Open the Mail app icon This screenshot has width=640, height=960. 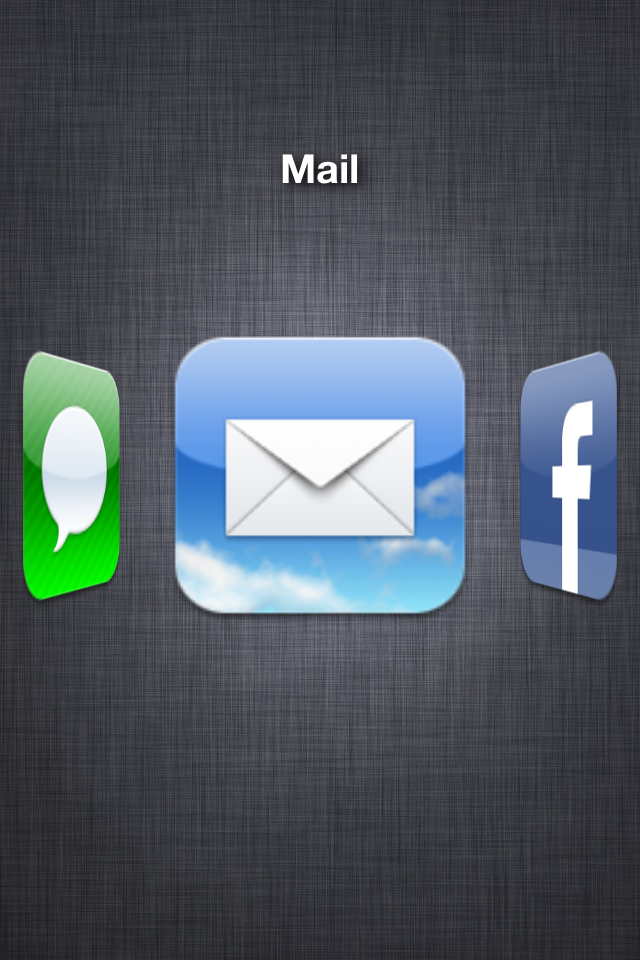(x=320, y=476)
